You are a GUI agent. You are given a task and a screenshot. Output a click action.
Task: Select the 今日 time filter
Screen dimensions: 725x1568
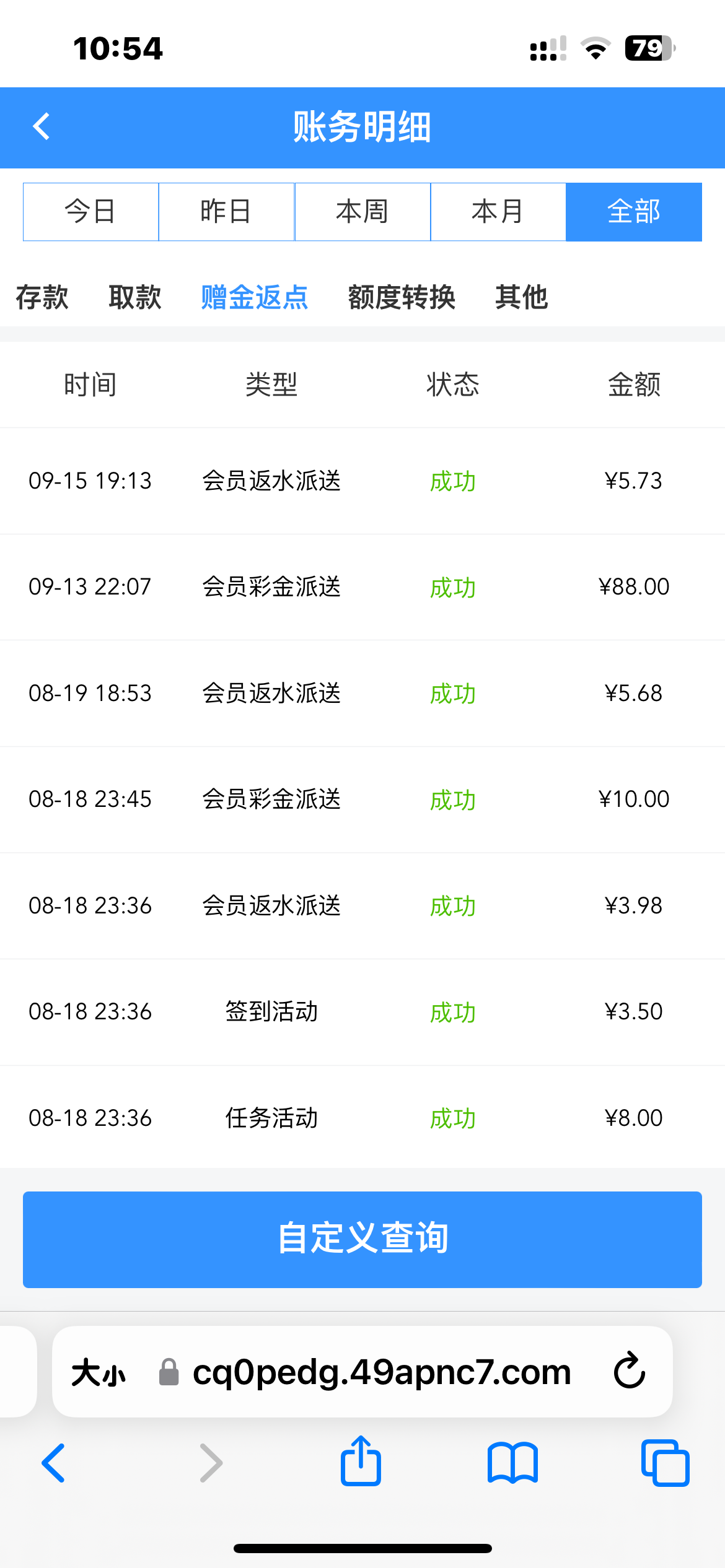pos(90,212)
